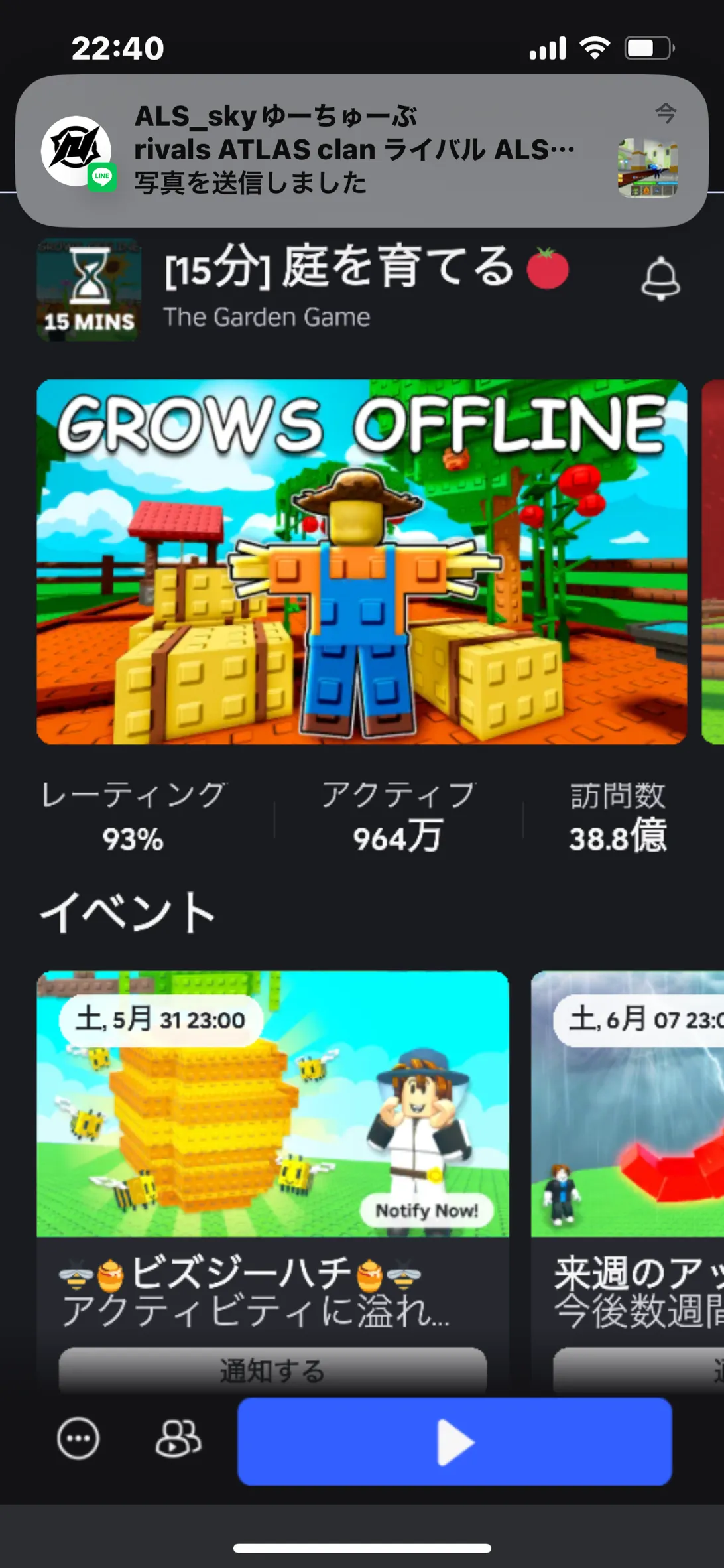724x1568 pixels.
Task: Open the GROWS OFFLINE preview image
Action: 361,561
